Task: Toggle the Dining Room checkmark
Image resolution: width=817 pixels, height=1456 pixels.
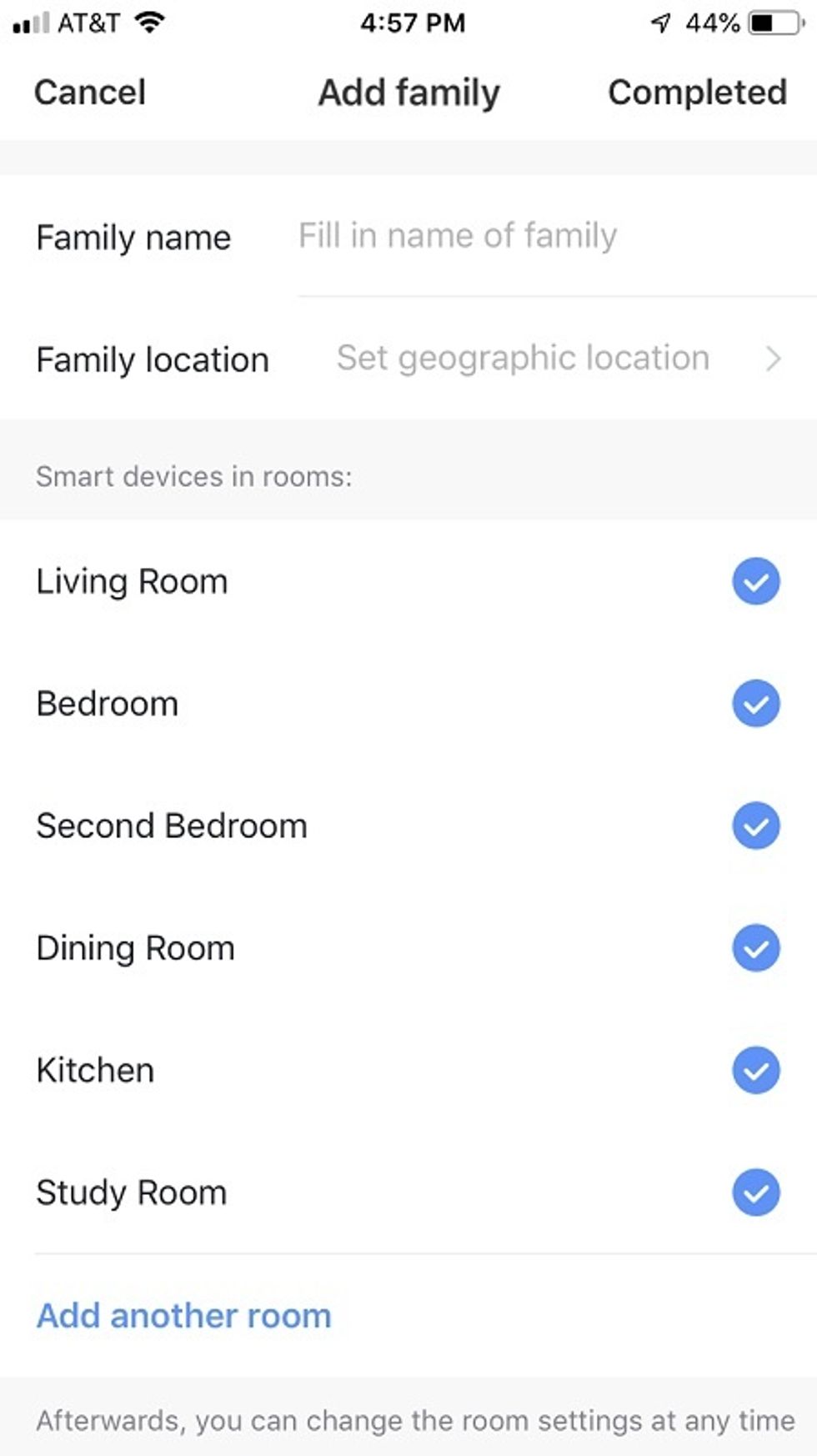Action: 755,948
